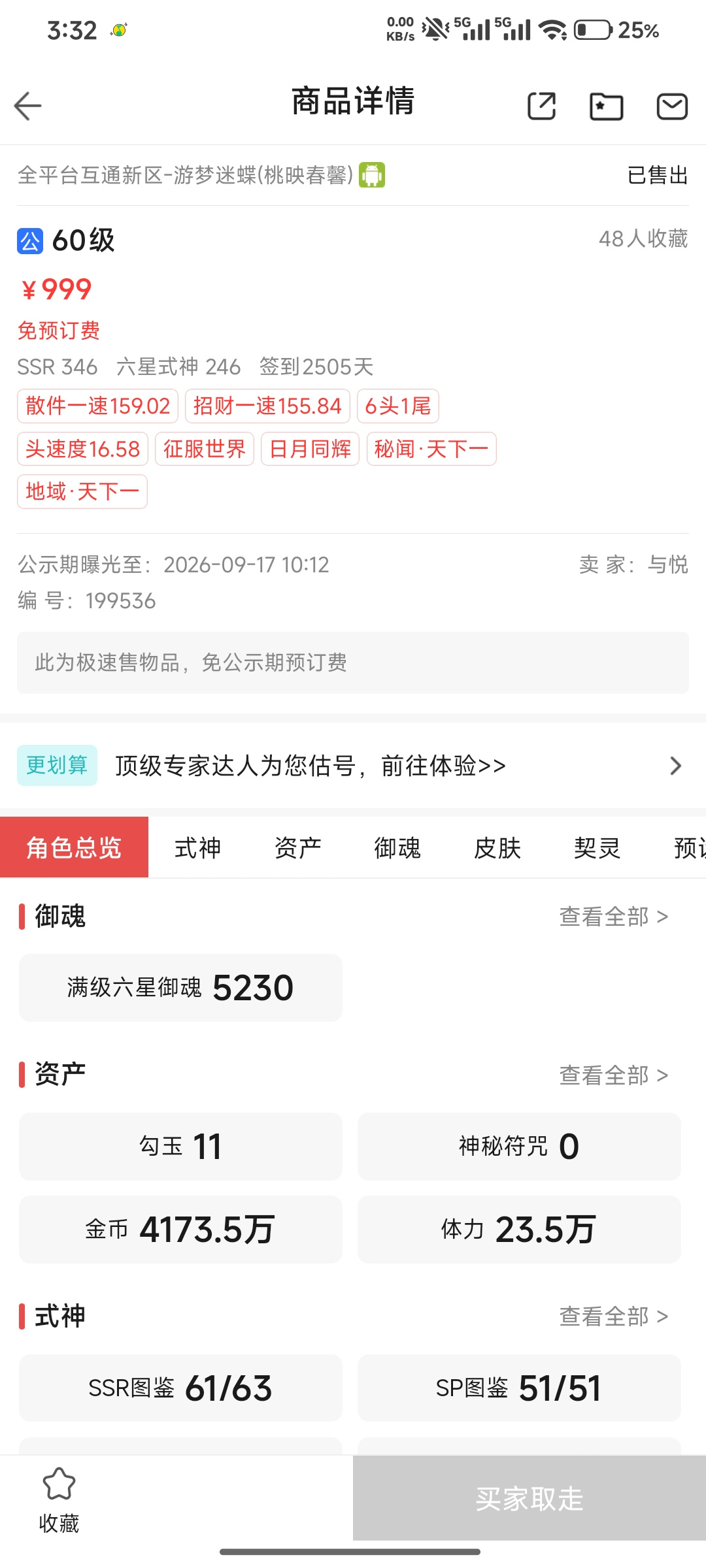The image size is (706, 1568).
Task: Switch to the 契灵 tab
Action: 597,848
